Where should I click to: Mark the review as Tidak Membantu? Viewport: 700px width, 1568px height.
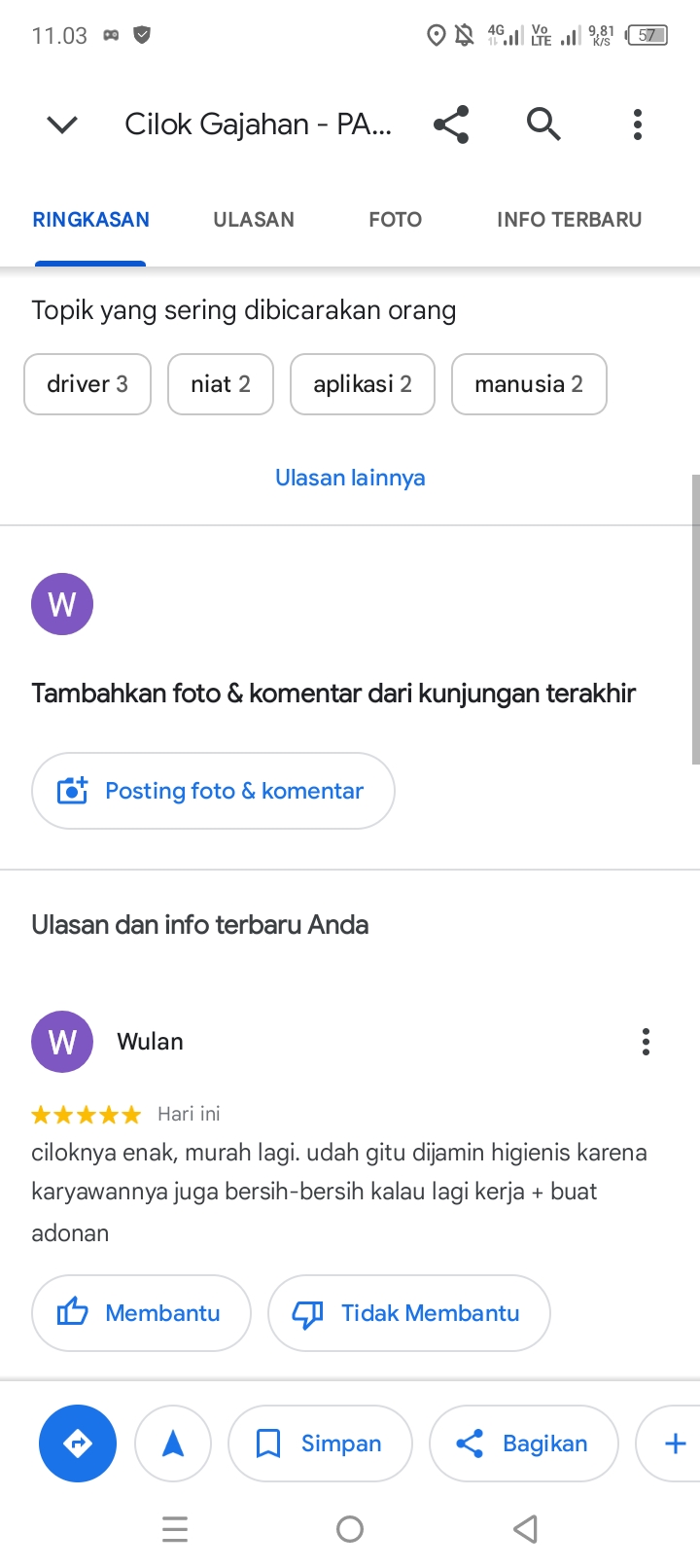(408, 1313)
